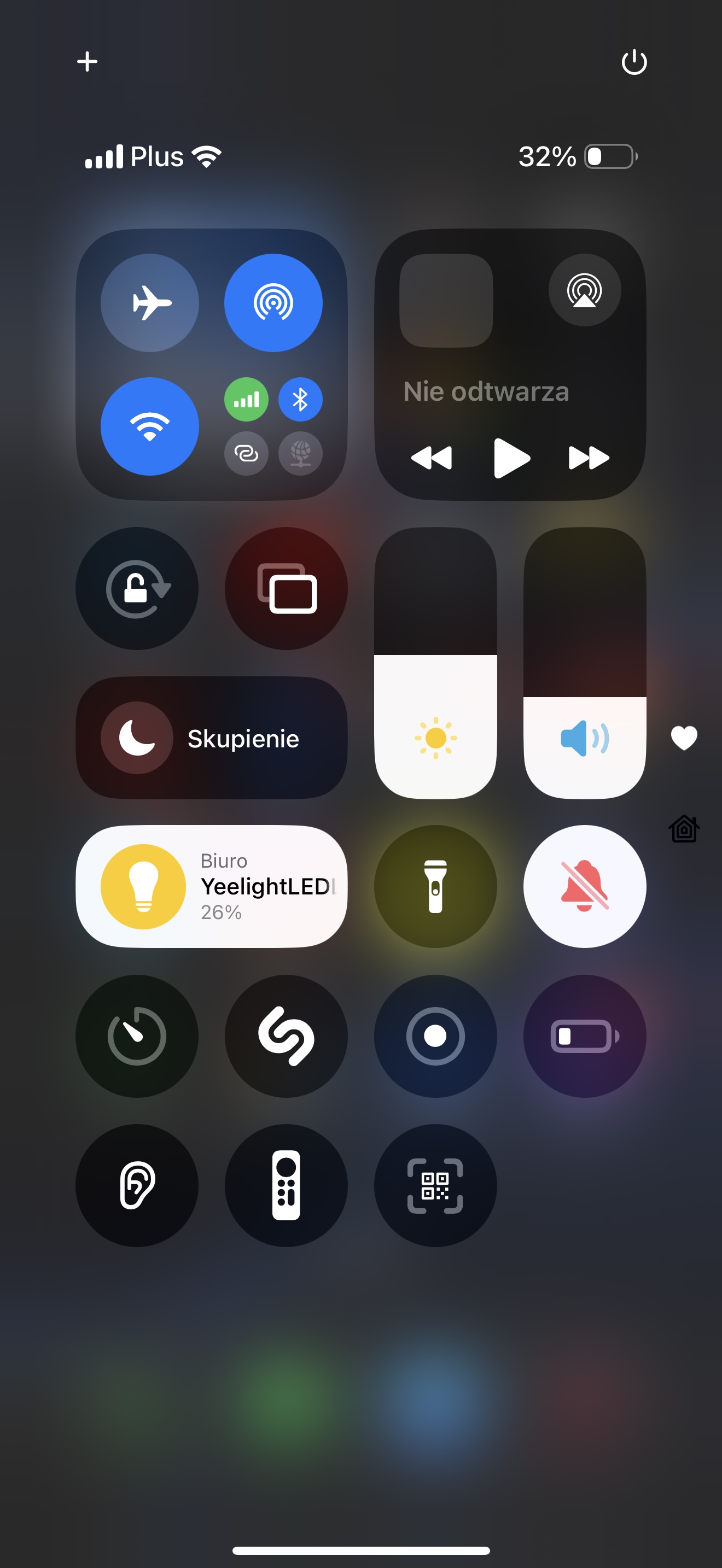Start screen recording

pyautogui.click(x=435, y=1036)
